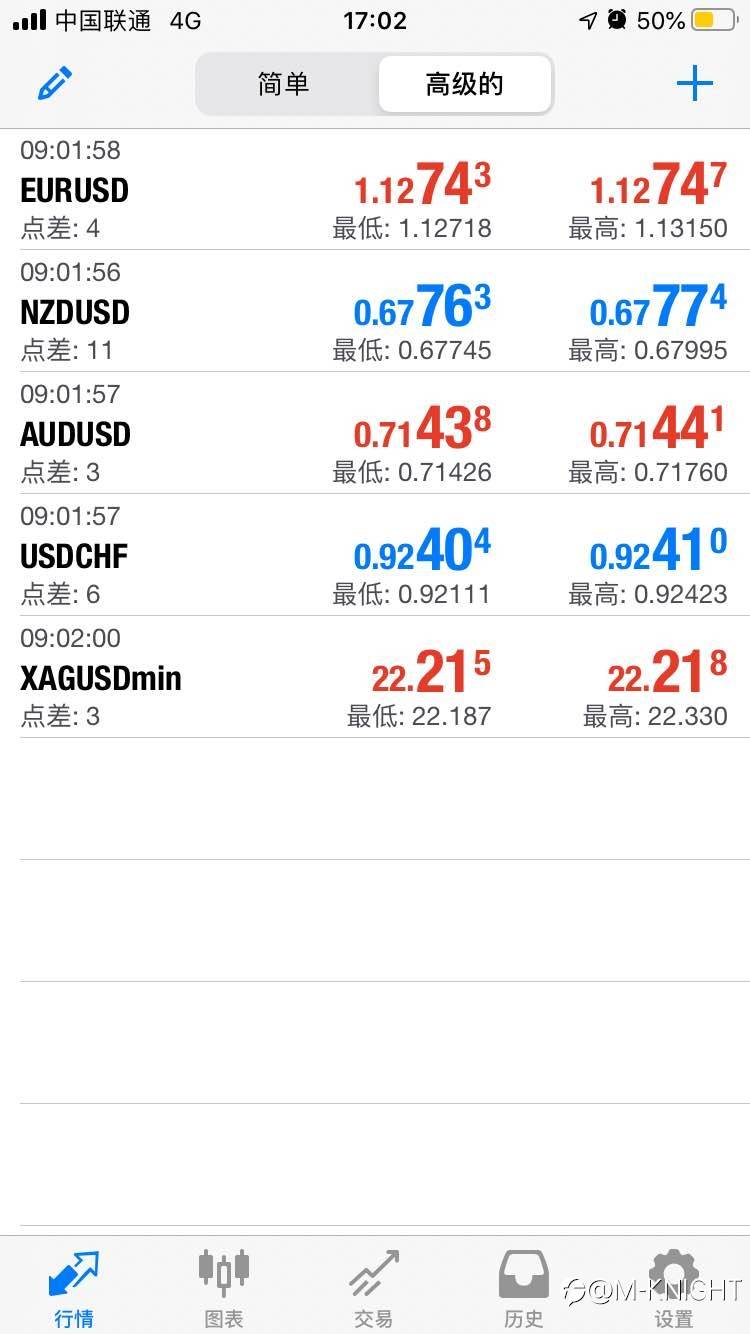
Task: Switch to the 简单 view
Action: 284,84
